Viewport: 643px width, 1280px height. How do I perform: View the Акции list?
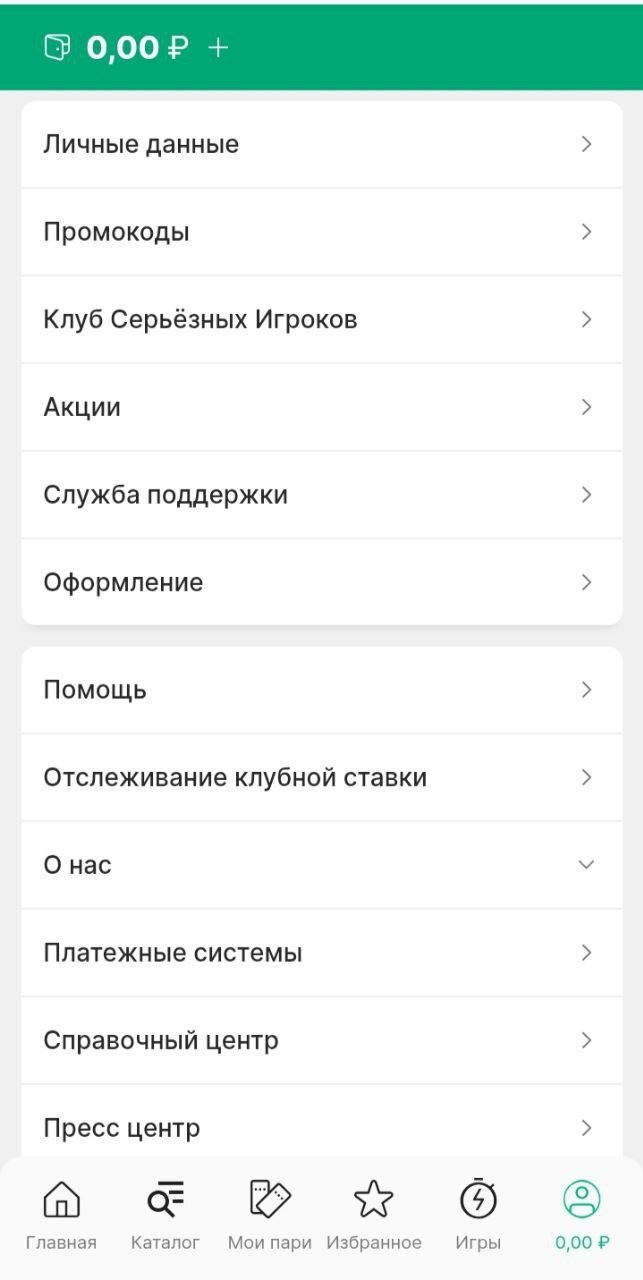click(321, 407)
